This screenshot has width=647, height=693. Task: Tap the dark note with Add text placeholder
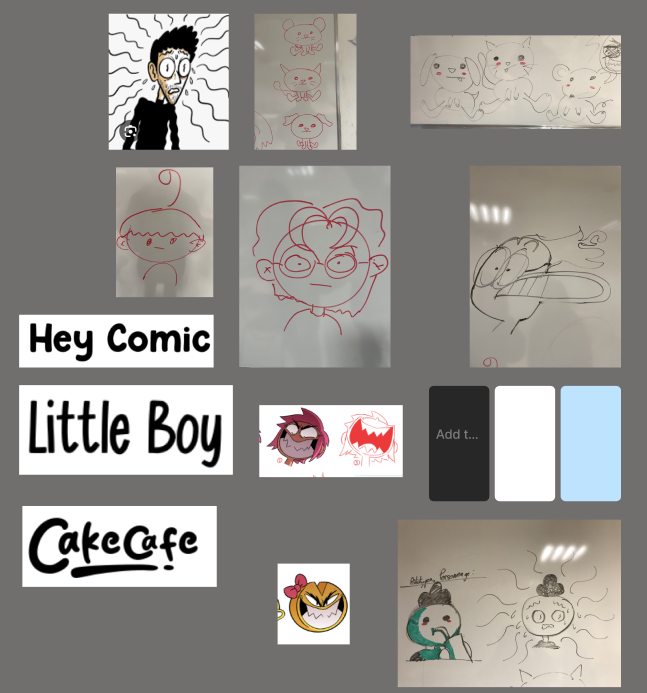[459, 443]
